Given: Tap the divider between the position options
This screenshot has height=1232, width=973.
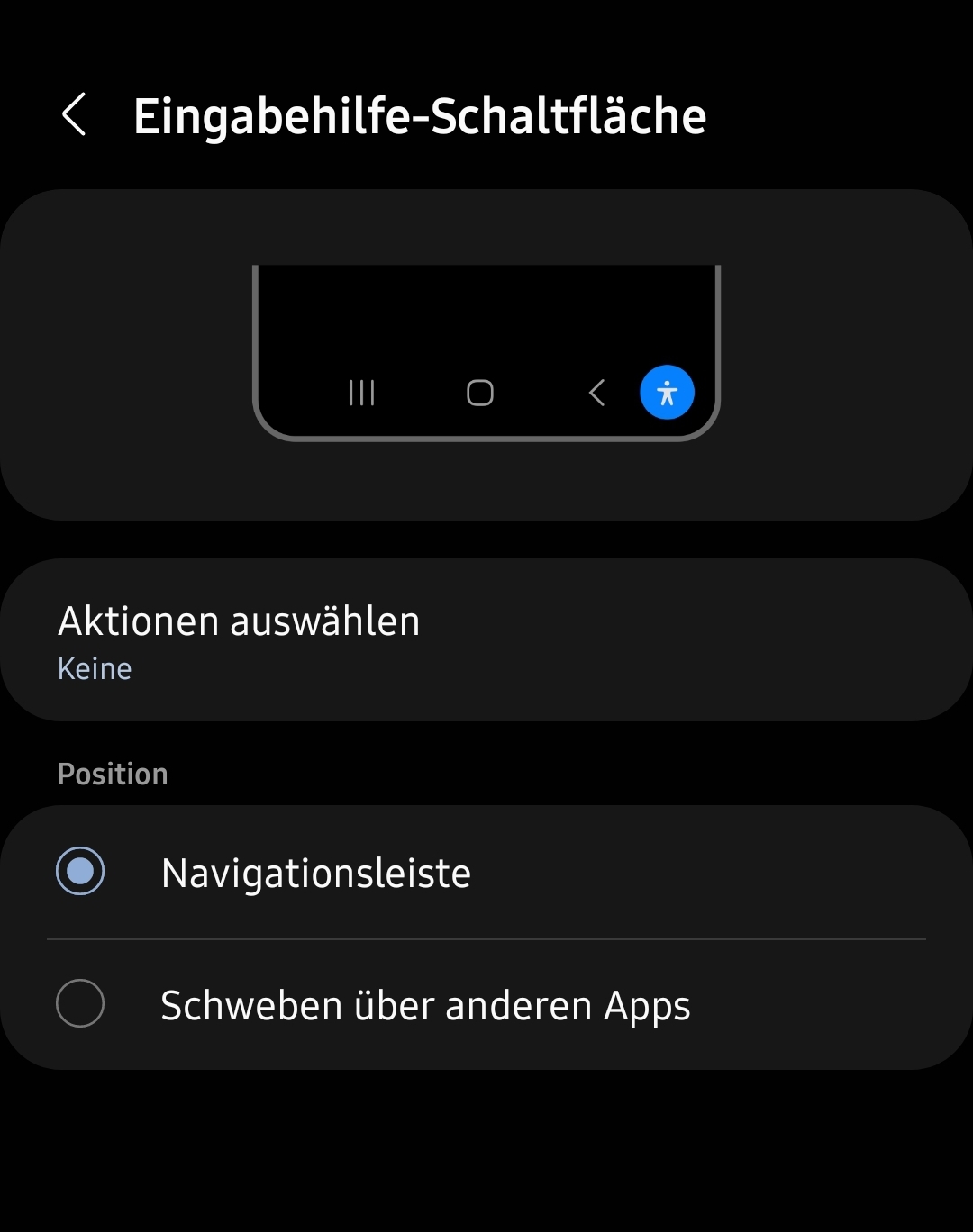Looking at the screenshot, I should tap(486, 938).
